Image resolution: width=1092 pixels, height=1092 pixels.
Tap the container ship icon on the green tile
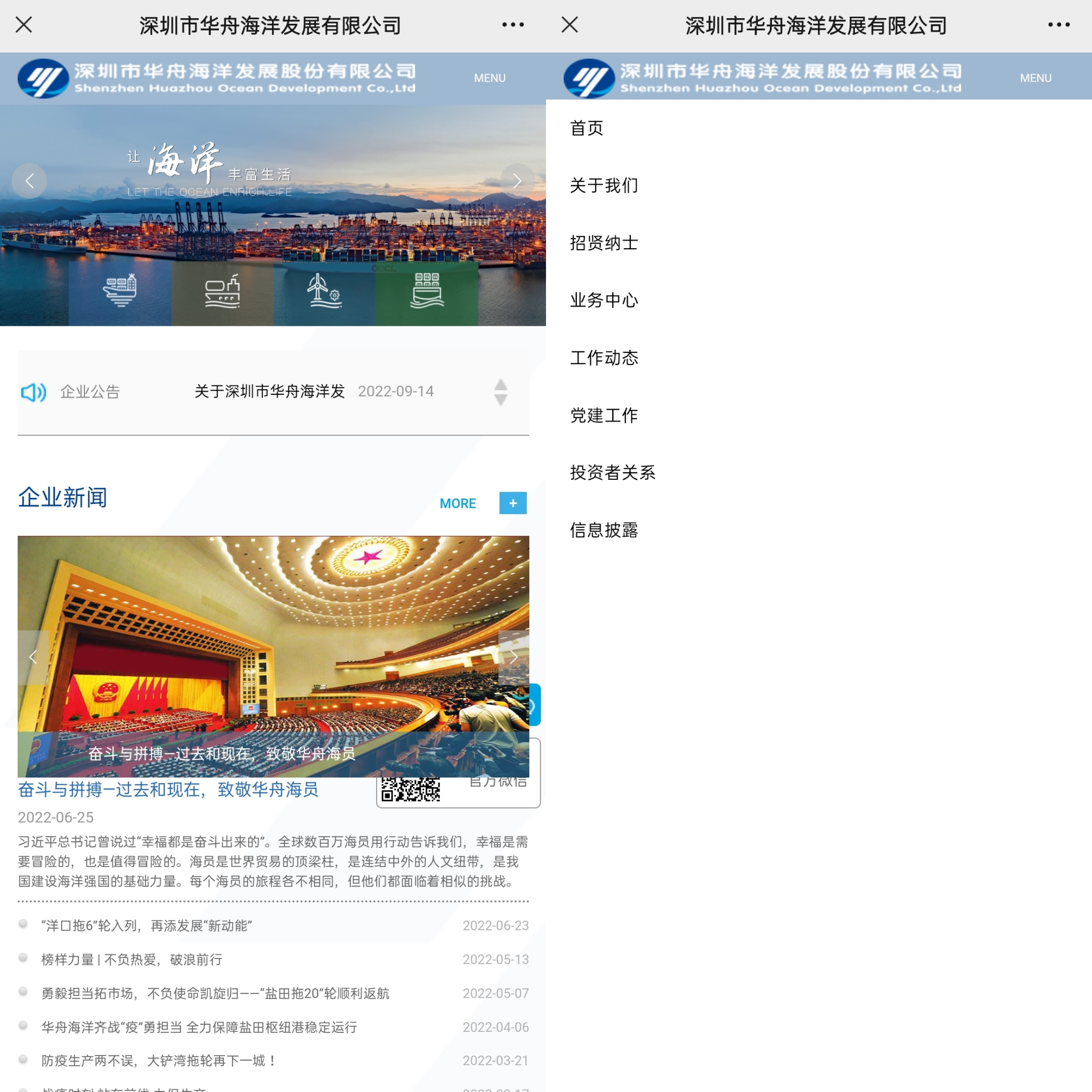pyautogui.click(x=427, y=292)
